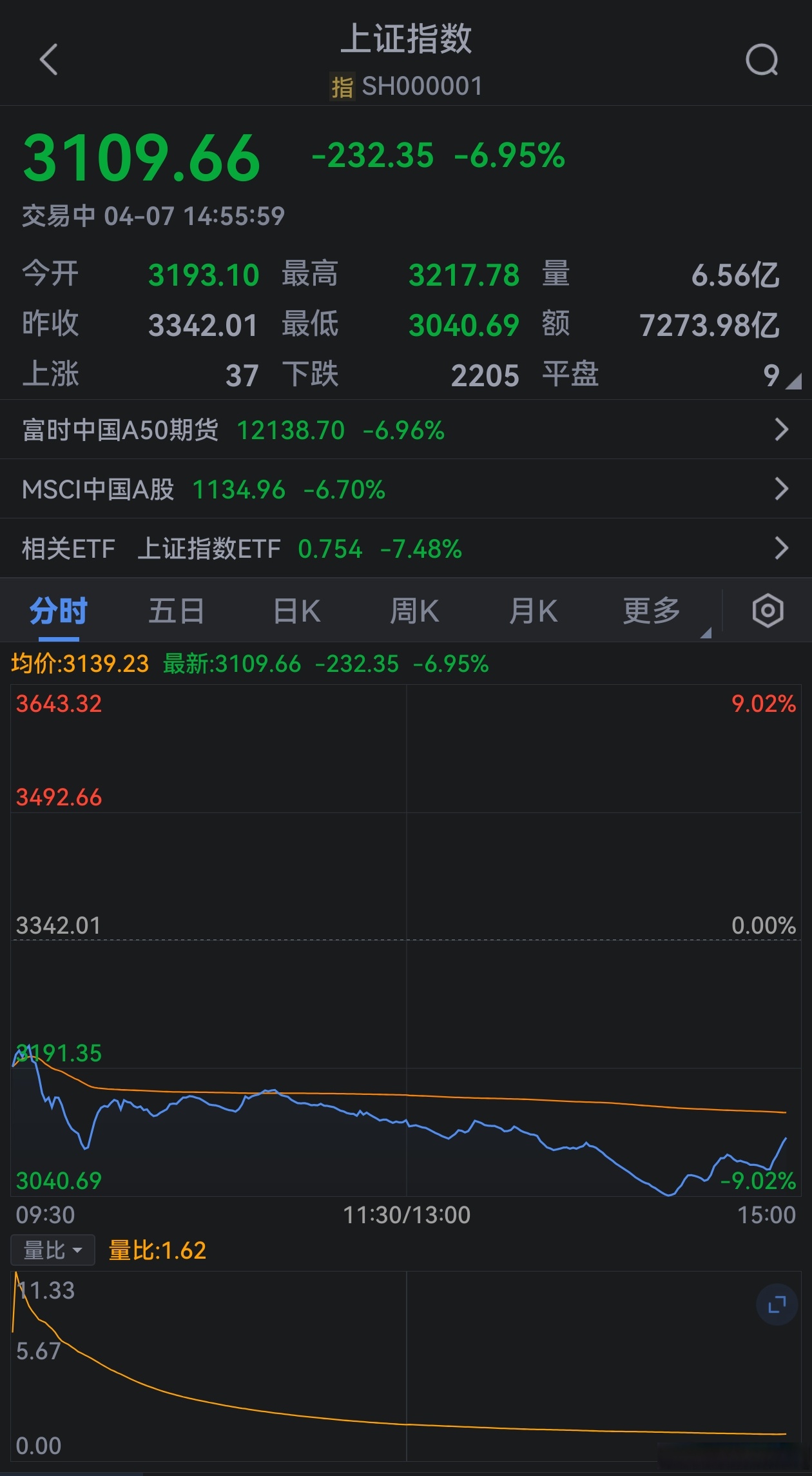812x1476 pixels.
Task: Open MSCI中国A股 details via its chevron
Action: (781, 488)
